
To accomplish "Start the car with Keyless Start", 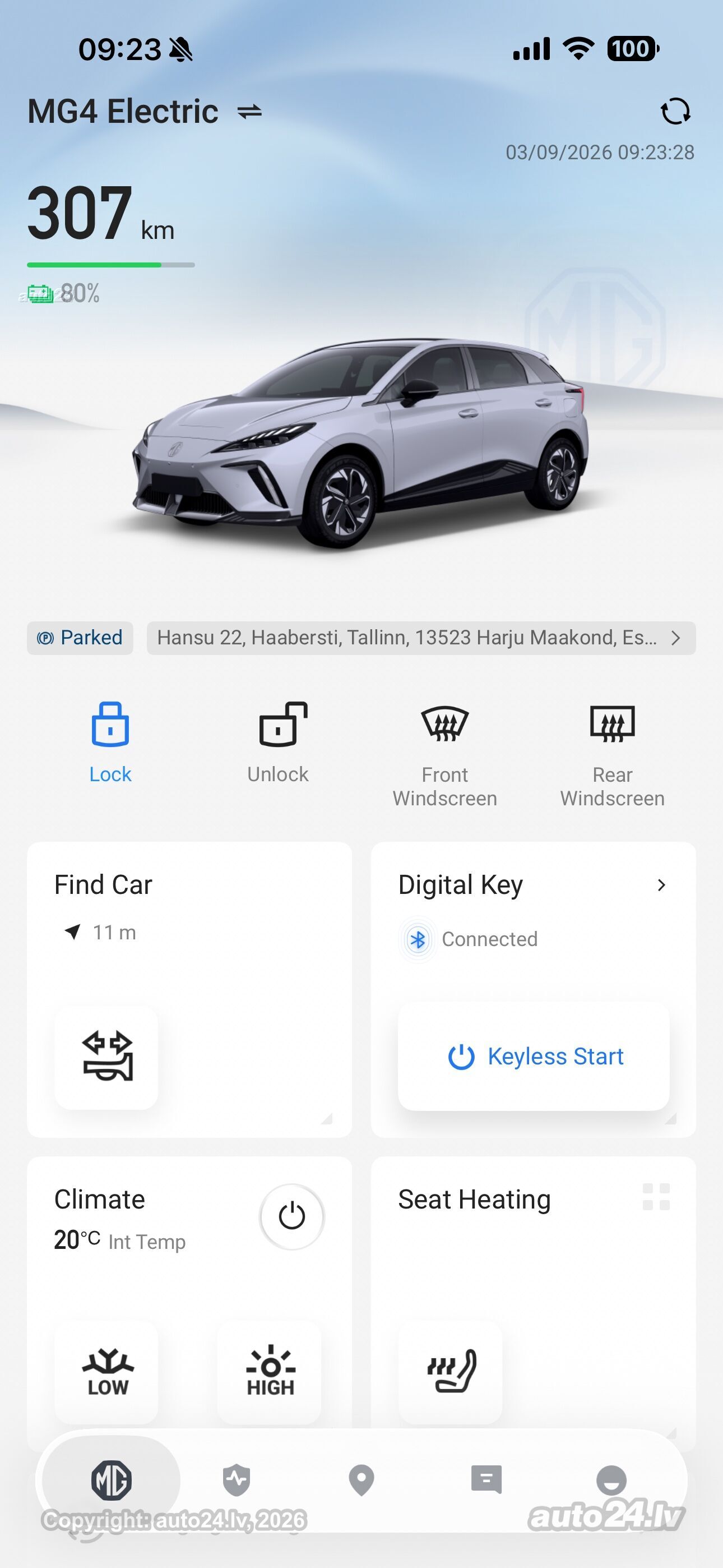I will tap(534, 1057).
